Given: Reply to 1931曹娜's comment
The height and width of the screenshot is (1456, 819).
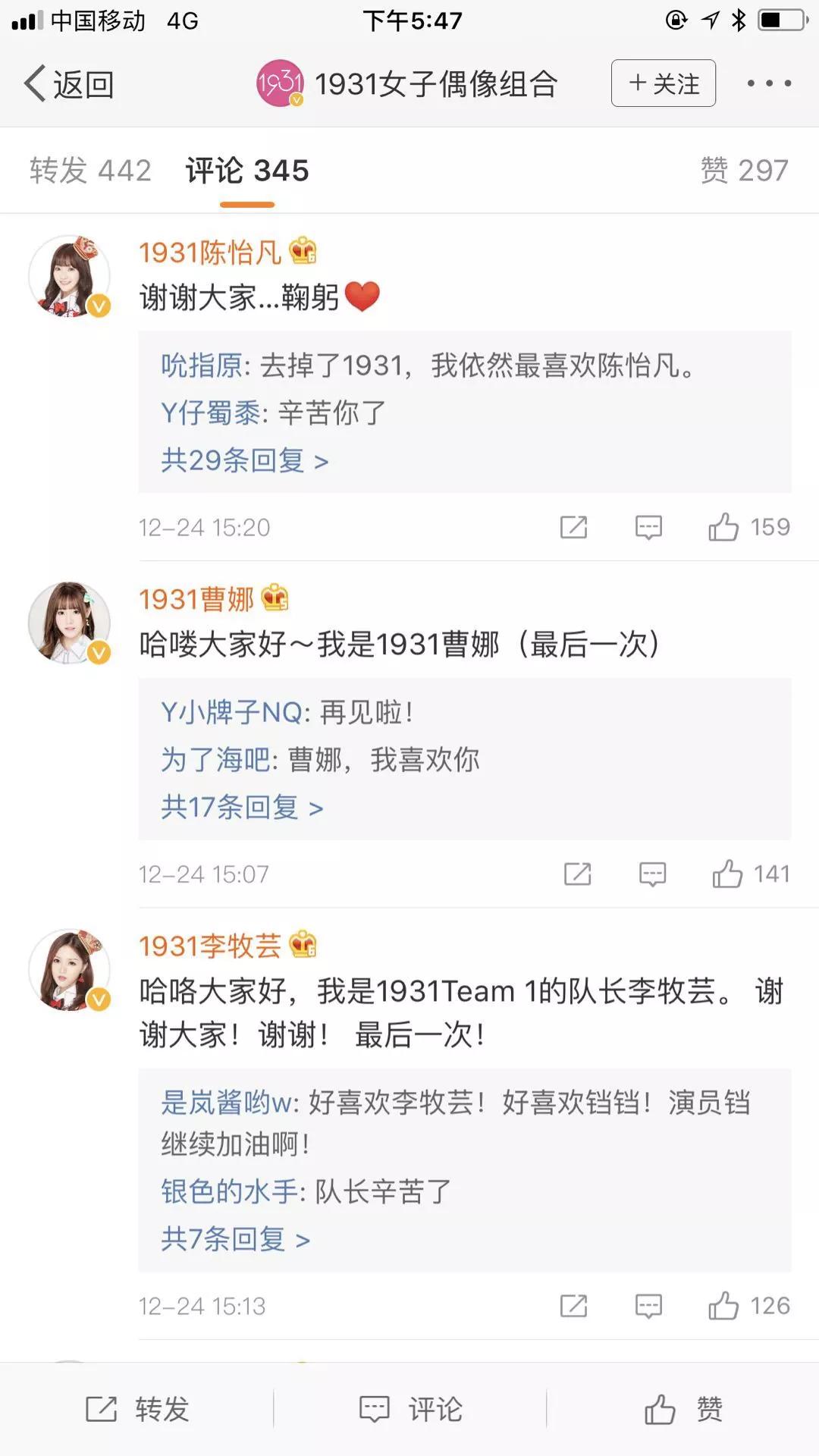Looking at the screenshot, I should 652,874.
